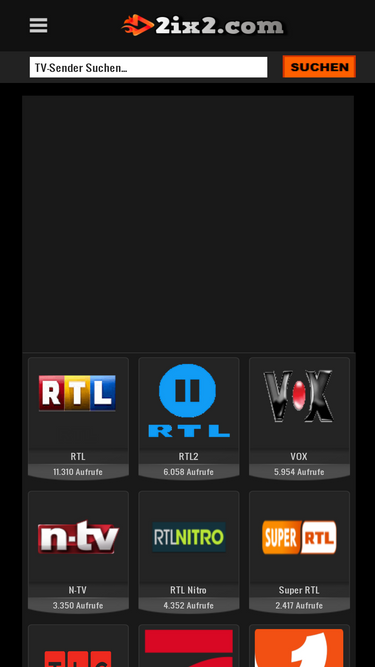Select the Super RTL channel
The width and height of the screenshot is (375, 667).
[x=299, y=552]
